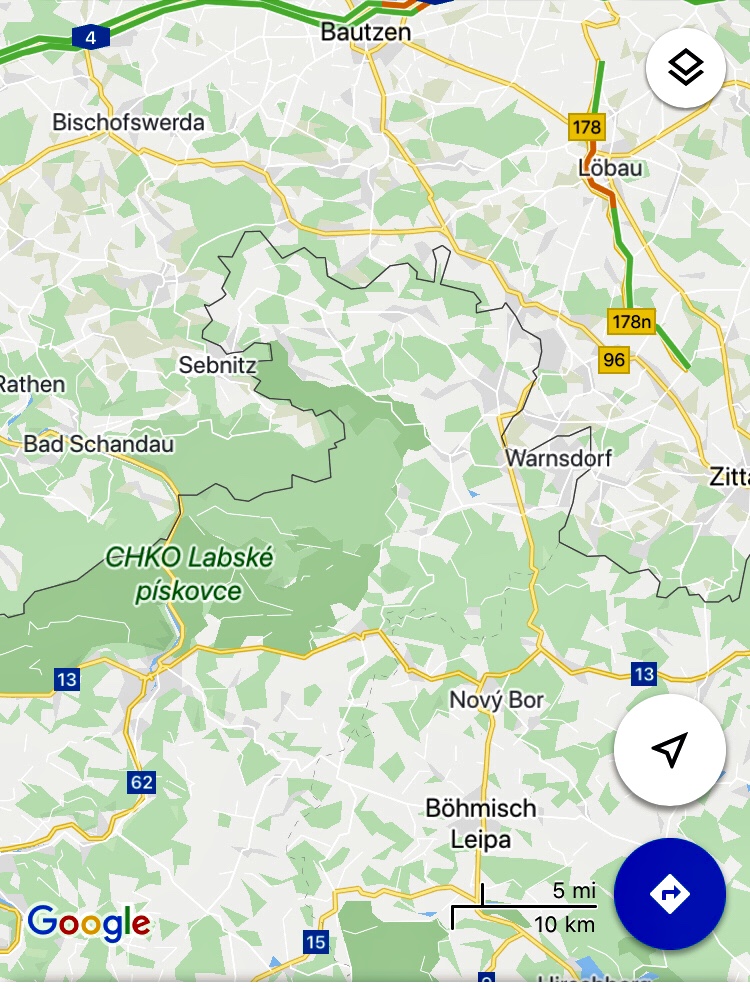750x989 pixels.
Task: Open the blue directions button
Action: (669, 893)
